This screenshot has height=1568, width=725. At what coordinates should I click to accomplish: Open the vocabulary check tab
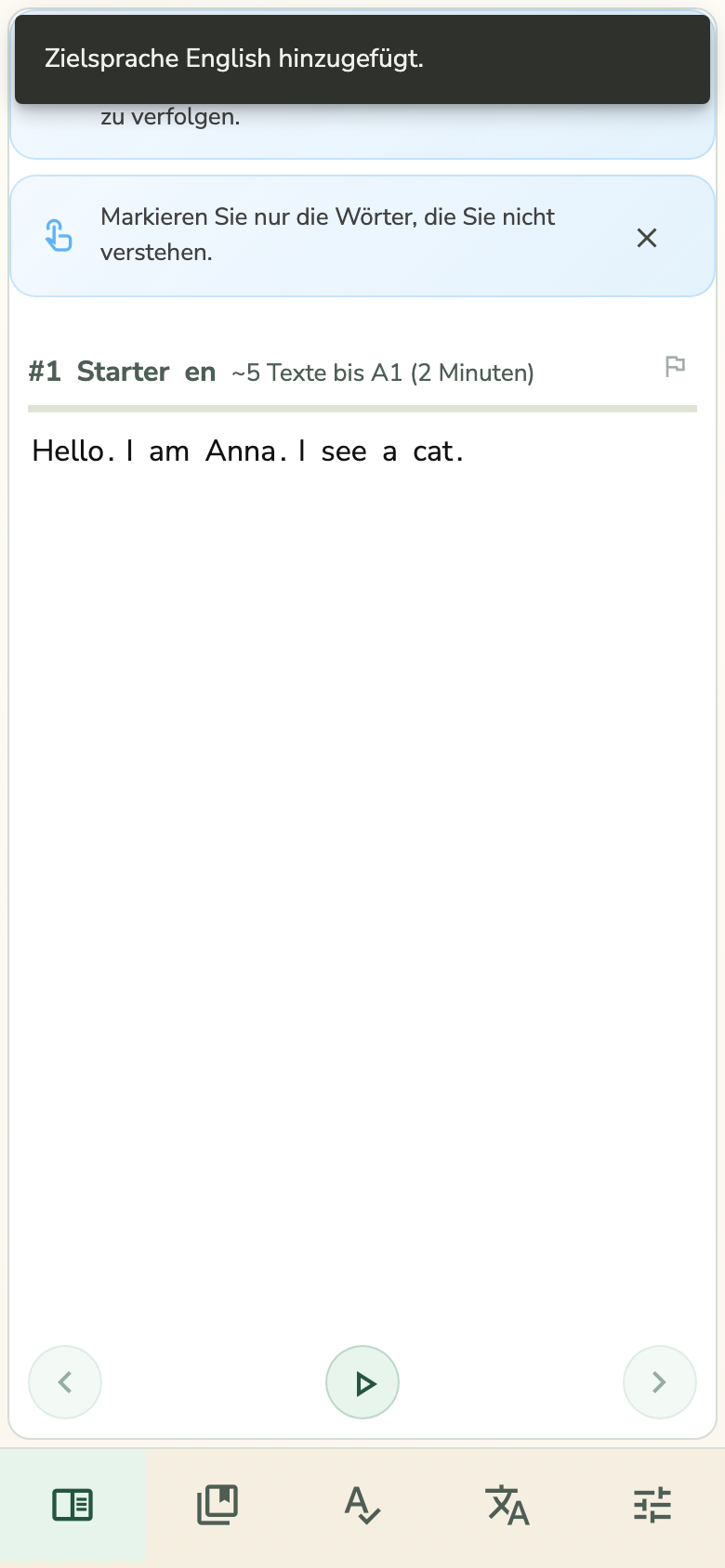coord(362,1505)
